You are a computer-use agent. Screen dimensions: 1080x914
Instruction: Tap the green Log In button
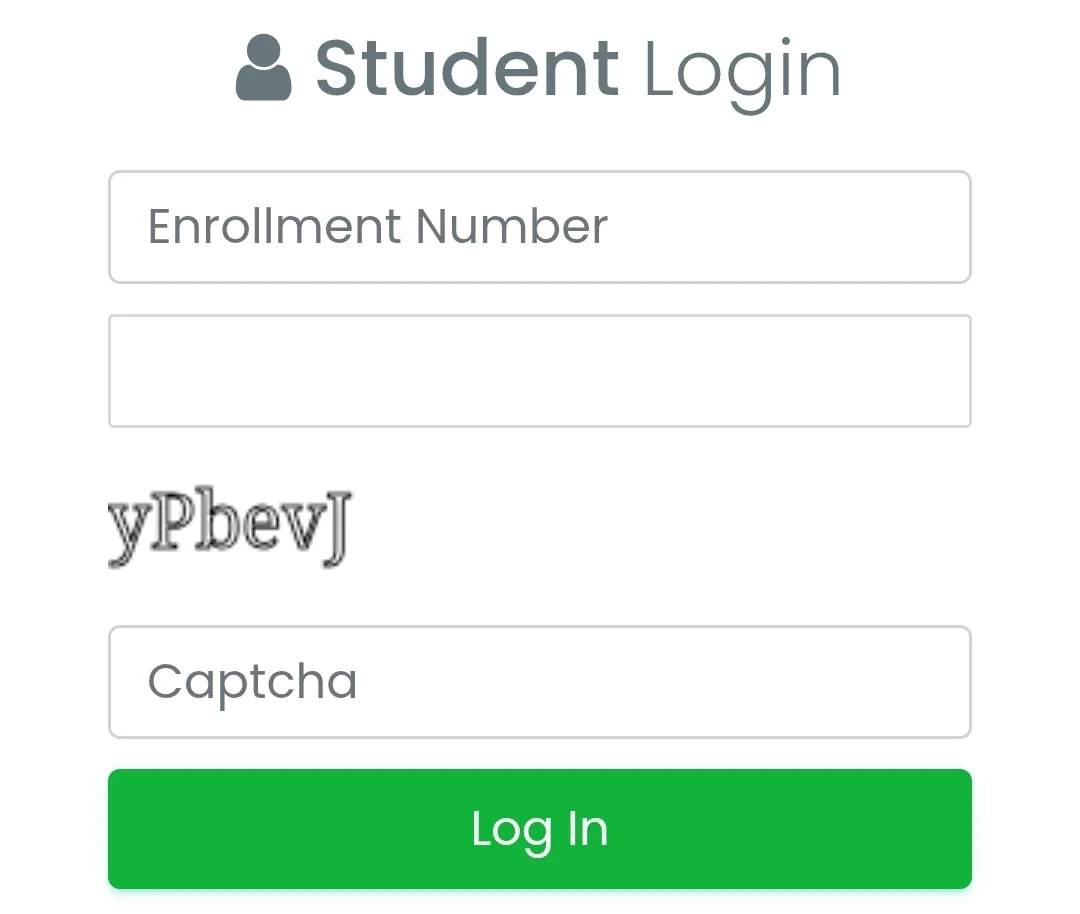pyautogui.click(x=539, y=829)
